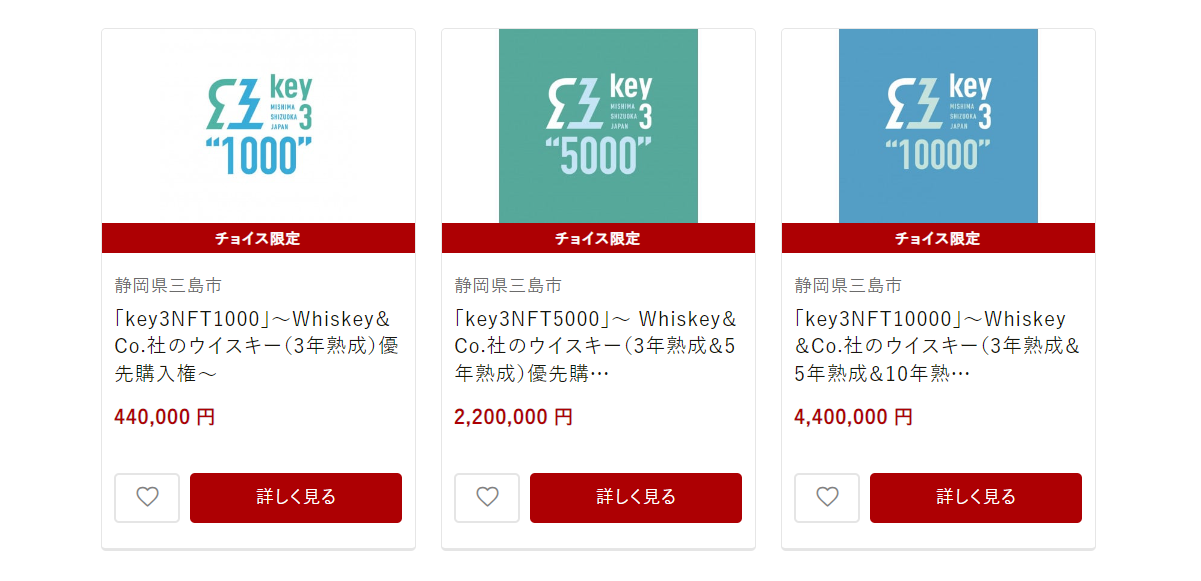This screenshot has width=1201, height=581.
Task: Tap 詳しく見る for the 440,000 円 item
Action: 296,497
